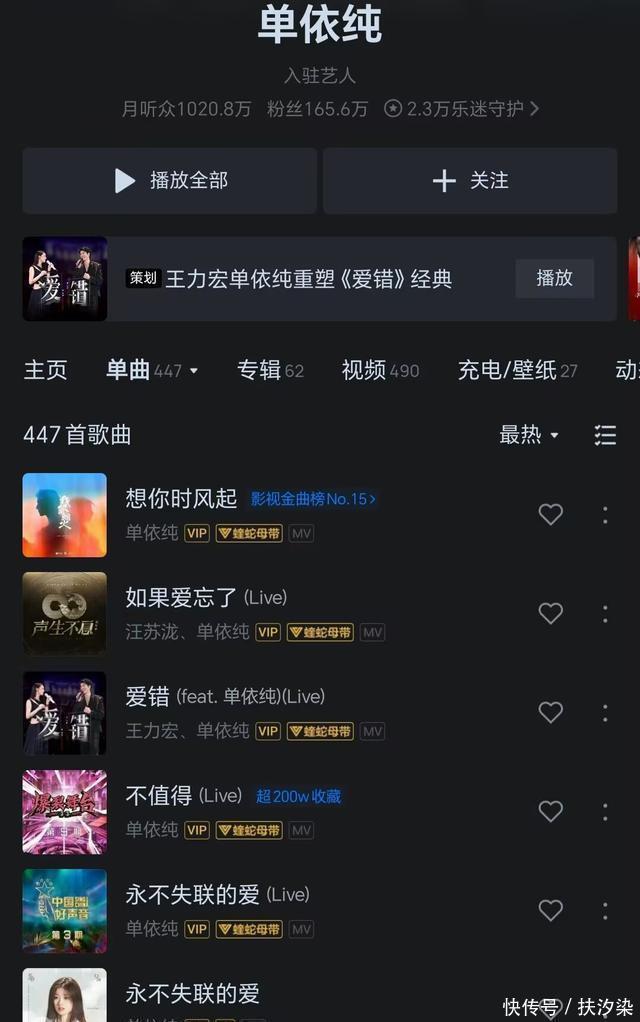640x1022 pixels.
Task: Play the 爱错 banner feature
Action: (554, 278)
